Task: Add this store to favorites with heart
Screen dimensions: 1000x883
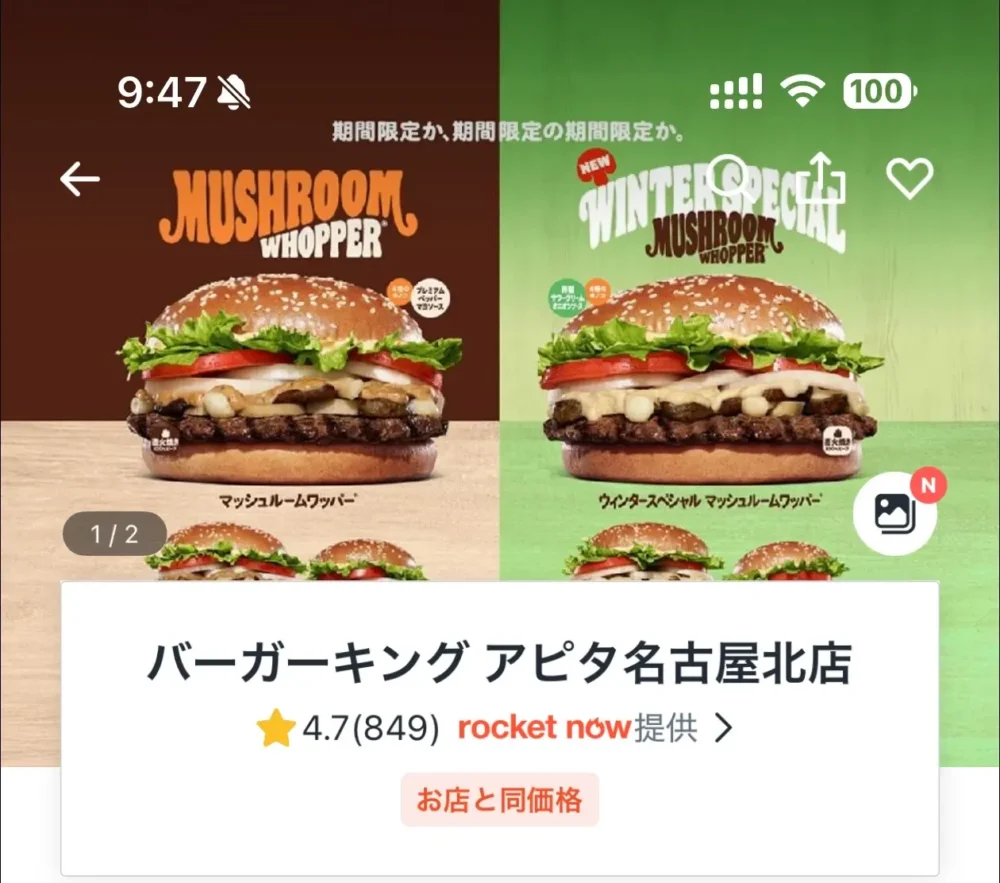Action: [909, 179]
